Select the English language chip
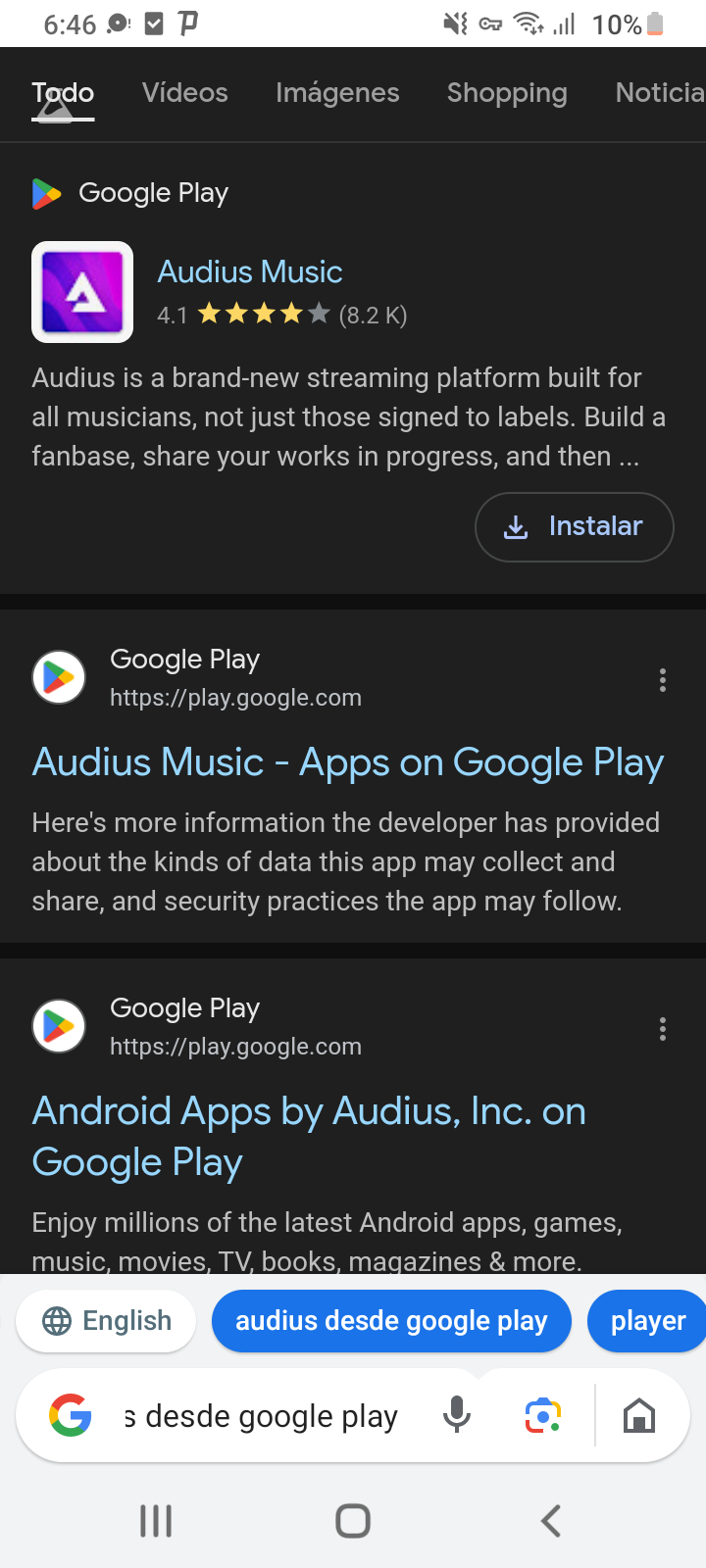This screenshot has height=1568, width=706. pyautogui.click(x=106, y=1321)
